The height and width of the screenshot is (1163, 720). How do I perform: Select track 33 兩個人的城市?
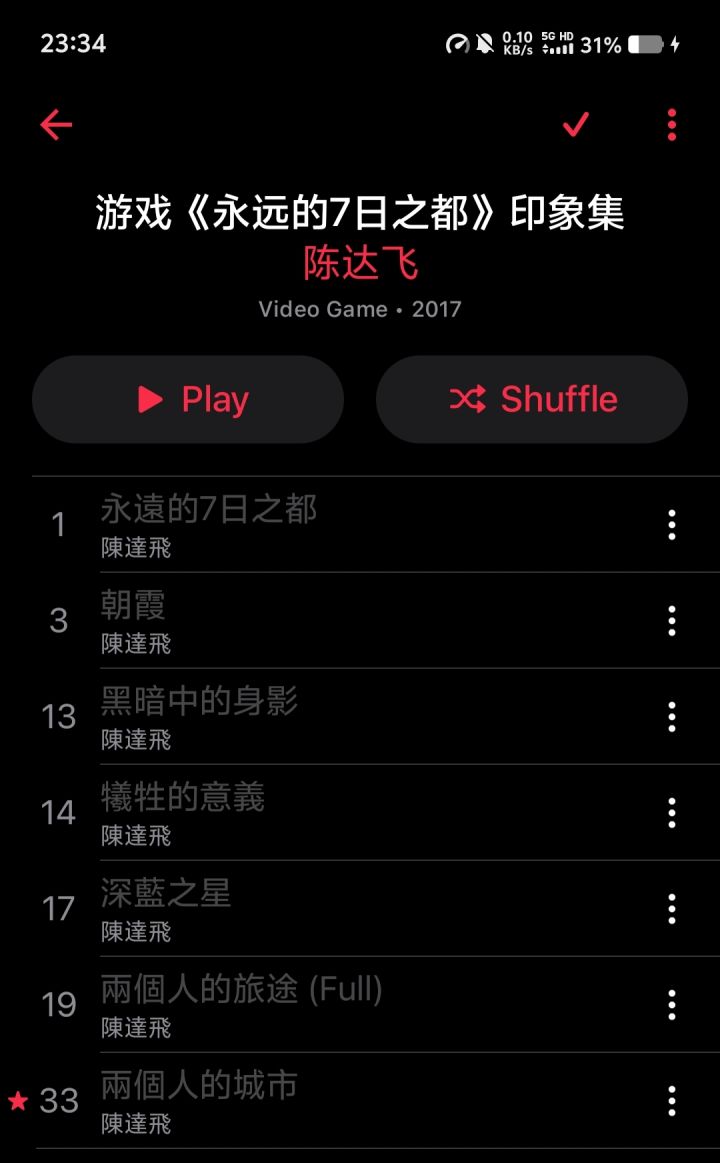360,1101
